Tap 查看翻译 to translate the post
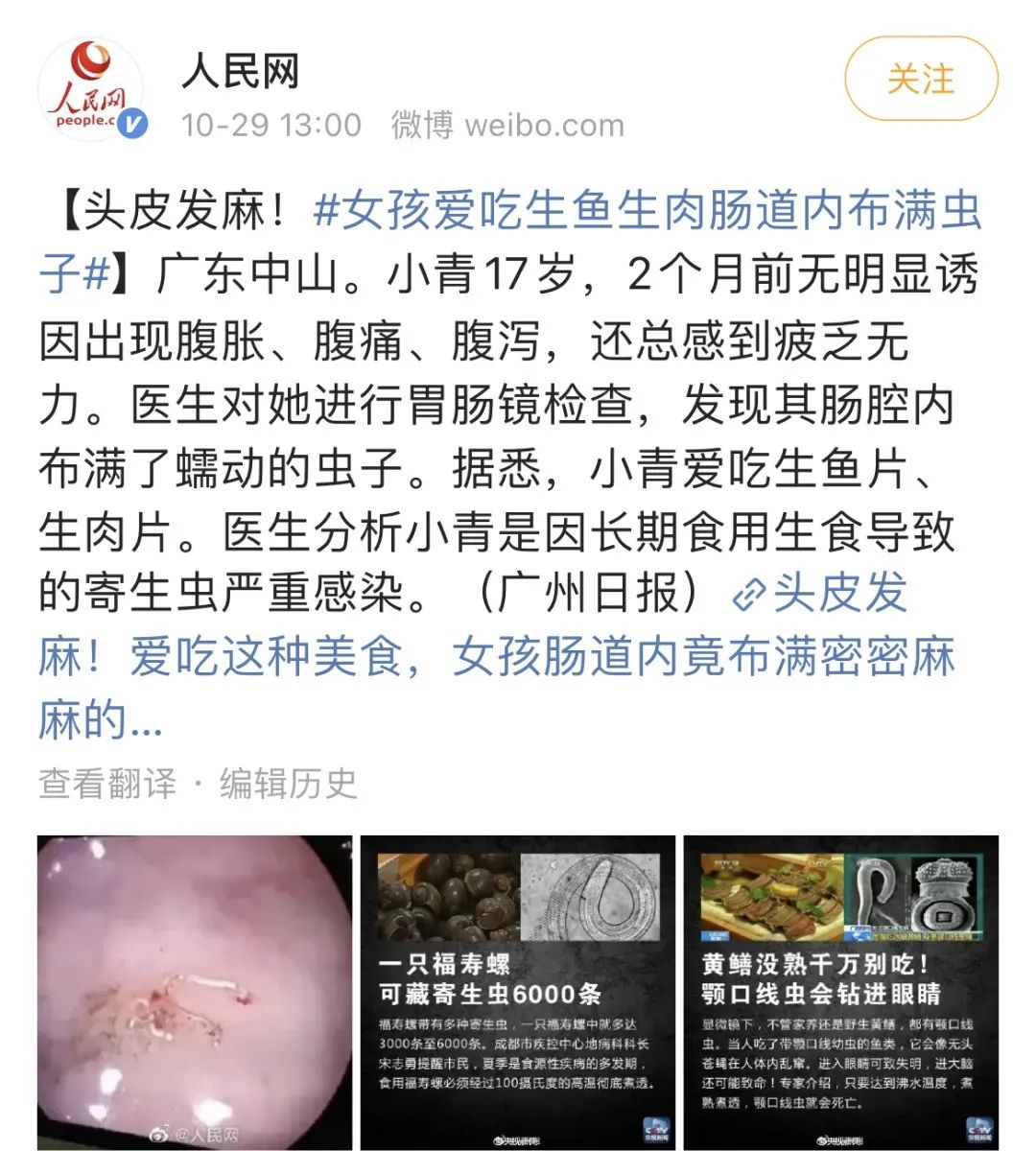Viewport: 1036px width, 1151px height. [107, 784]
